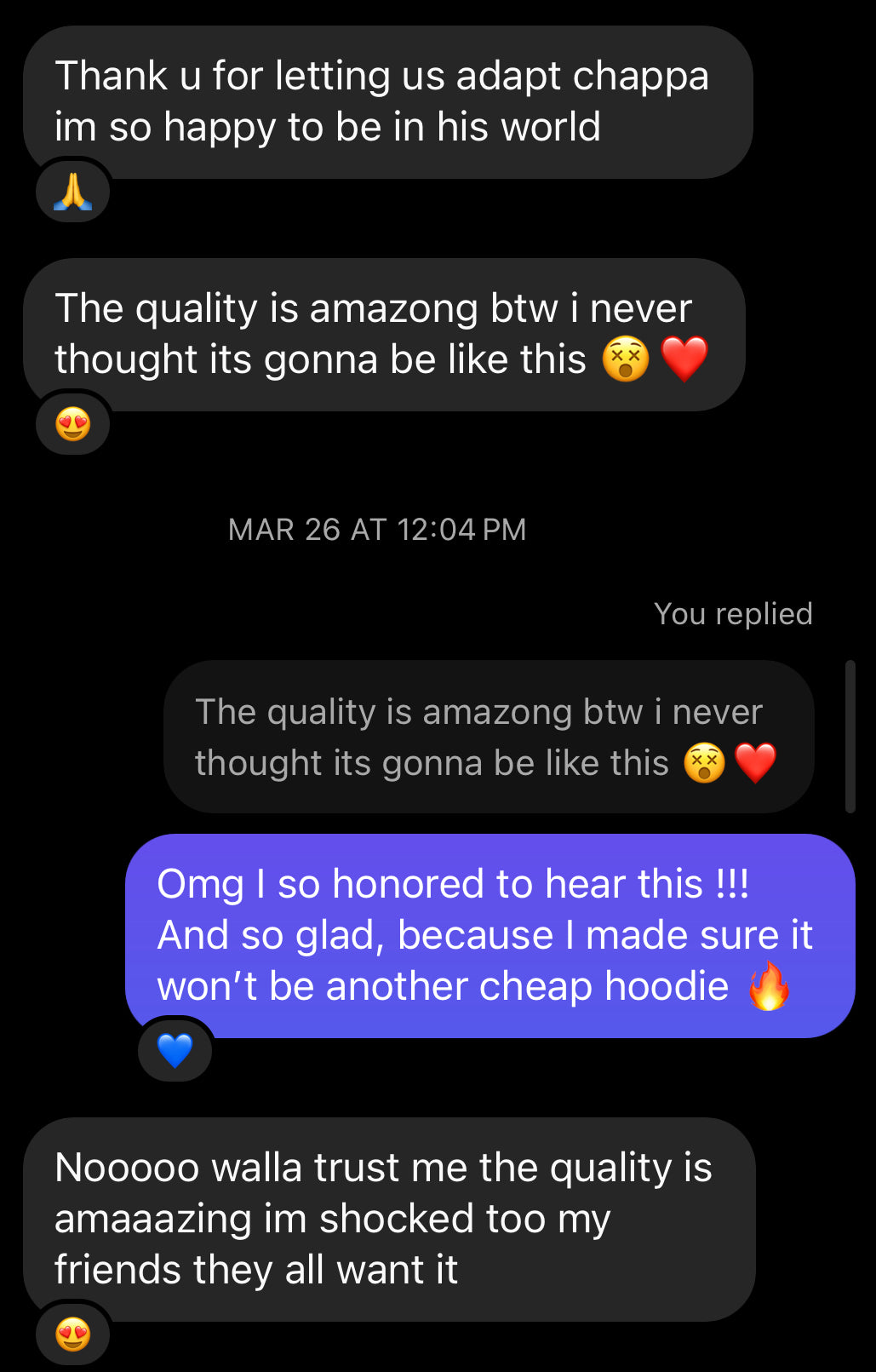Open the praying hands reaction on the chappa message

[73, 192]
